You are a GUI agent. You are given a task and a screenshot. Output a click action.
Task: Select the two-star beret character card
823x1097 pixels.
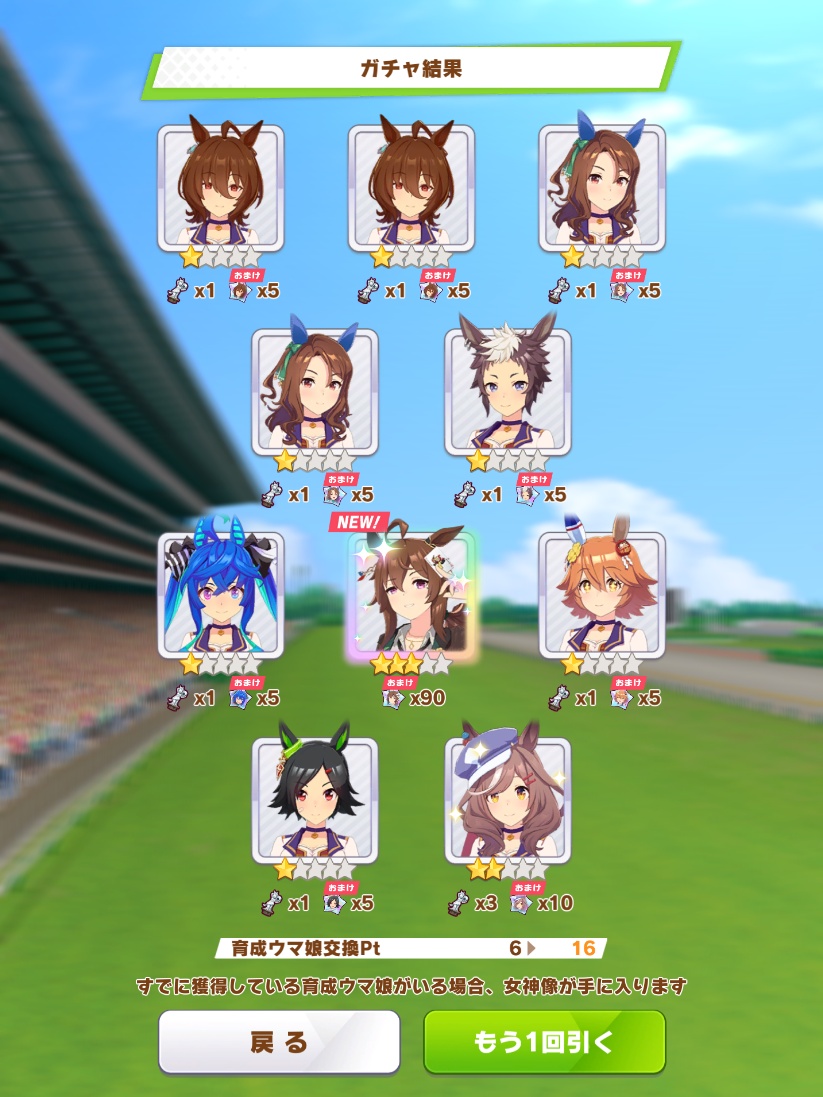tap(507, 800)
